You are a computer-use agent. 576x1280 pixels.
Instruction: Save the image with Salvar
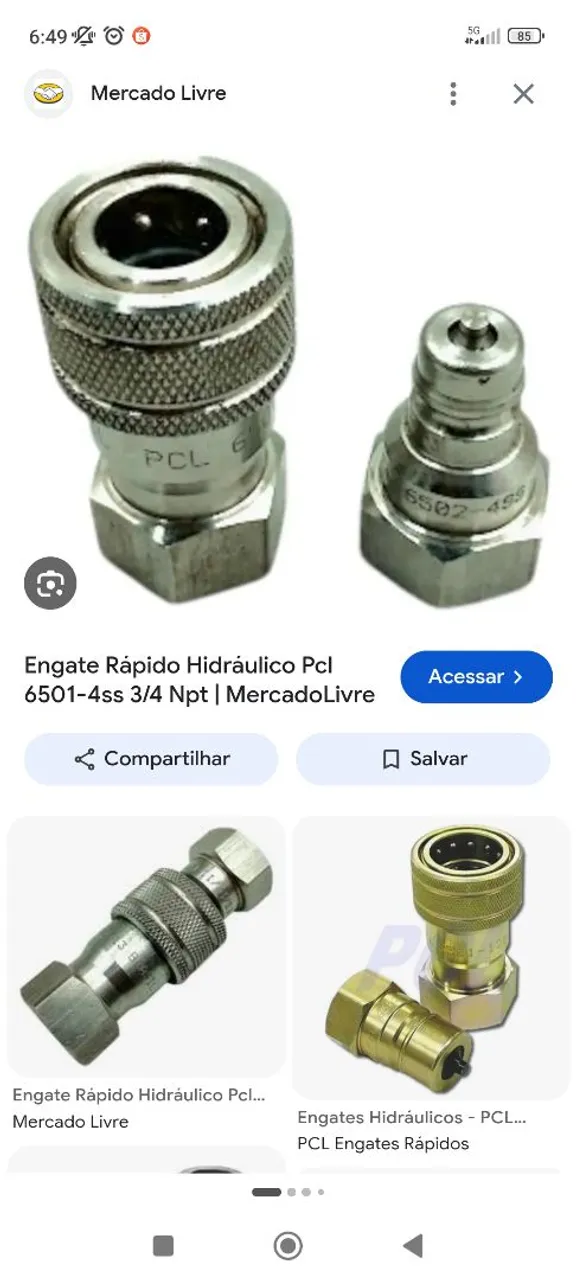pos(423,759)
